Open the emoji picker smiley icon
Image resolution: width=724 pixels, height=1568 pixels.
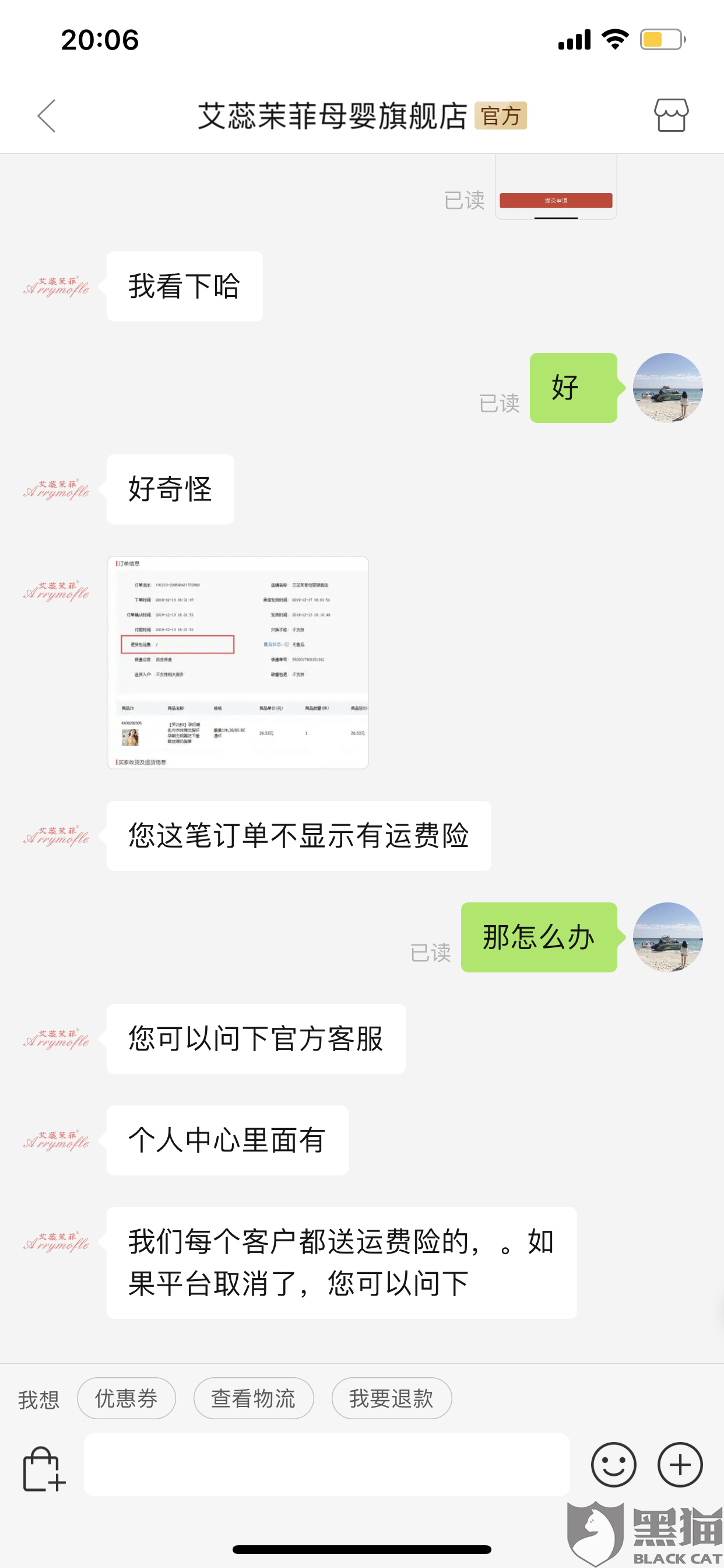[614, 1465]
